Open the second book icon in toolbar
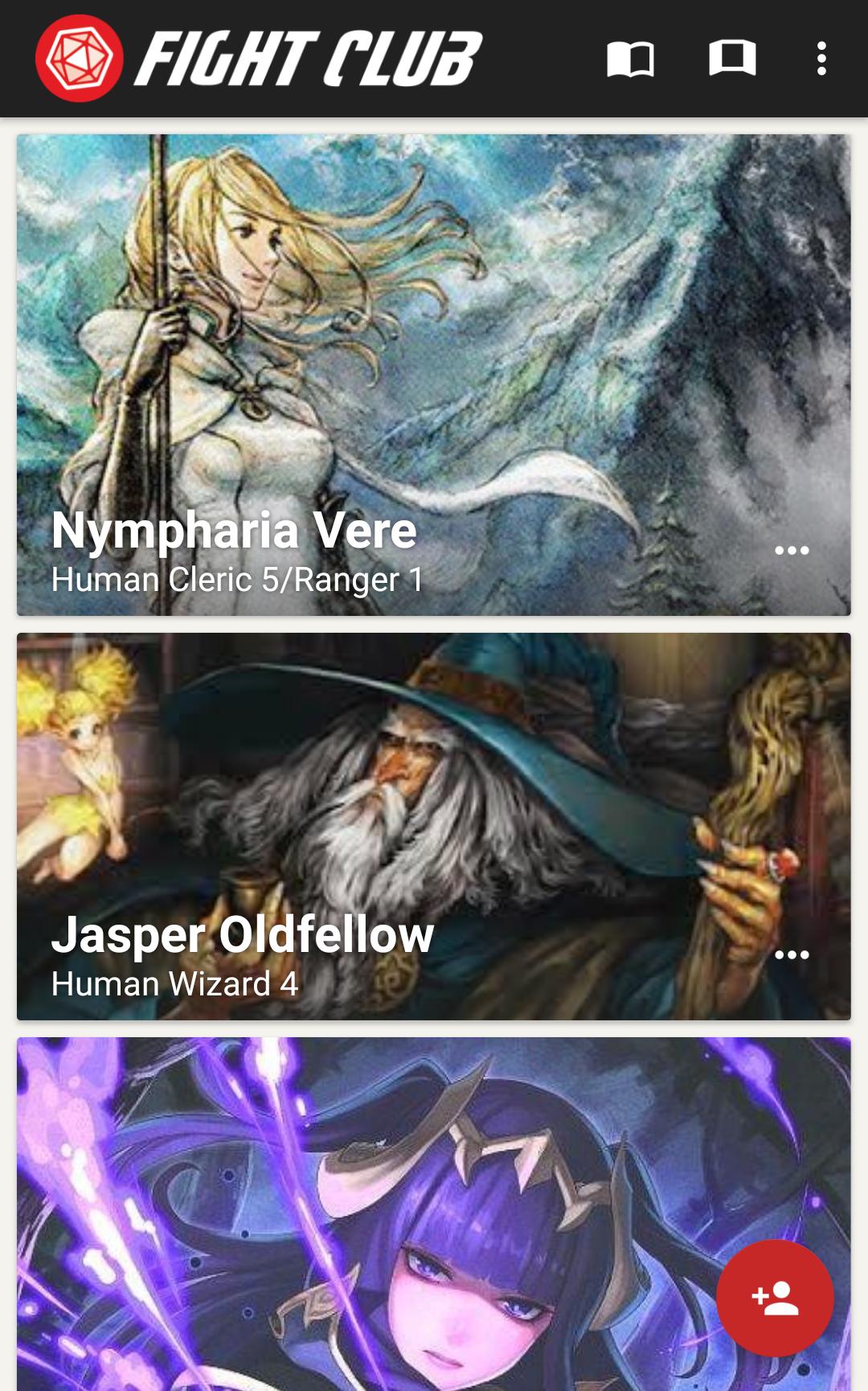This screenshot has height=1391, width=868. coord(732,59)
